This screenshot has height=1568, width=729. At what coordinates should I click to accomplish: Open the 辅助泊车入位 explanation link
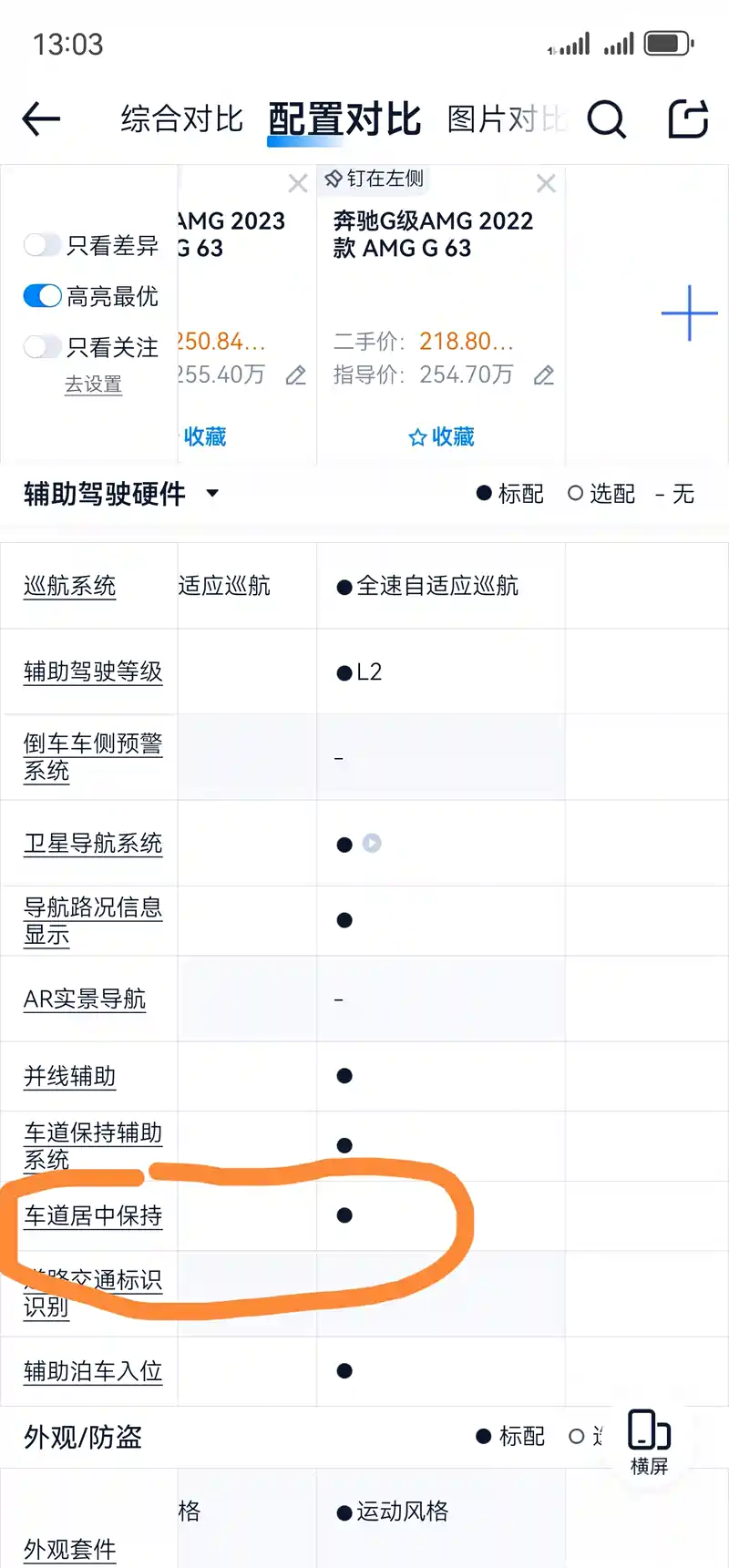93,1371
